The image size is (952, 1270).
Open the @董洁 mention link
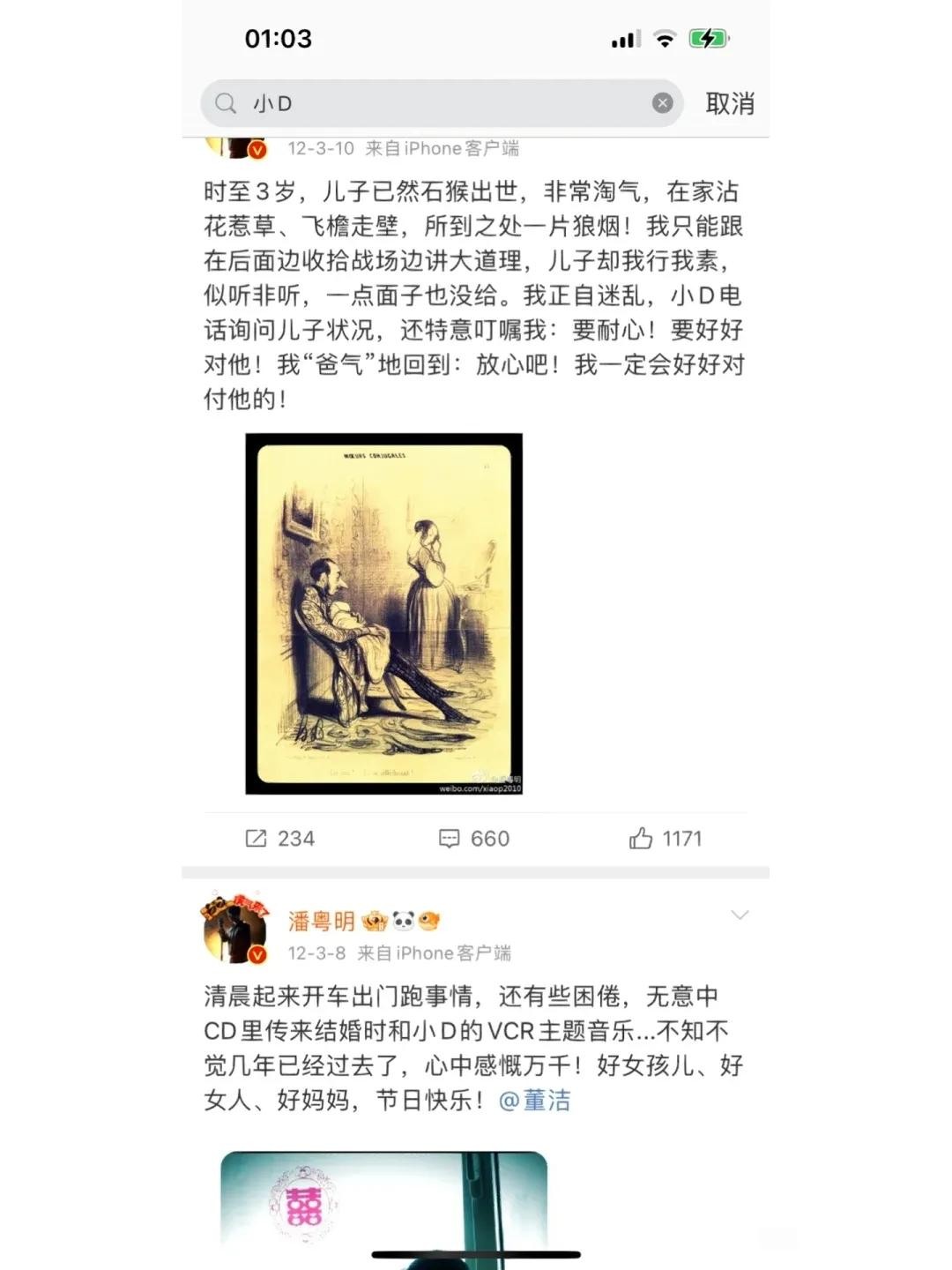(535, 1101)
